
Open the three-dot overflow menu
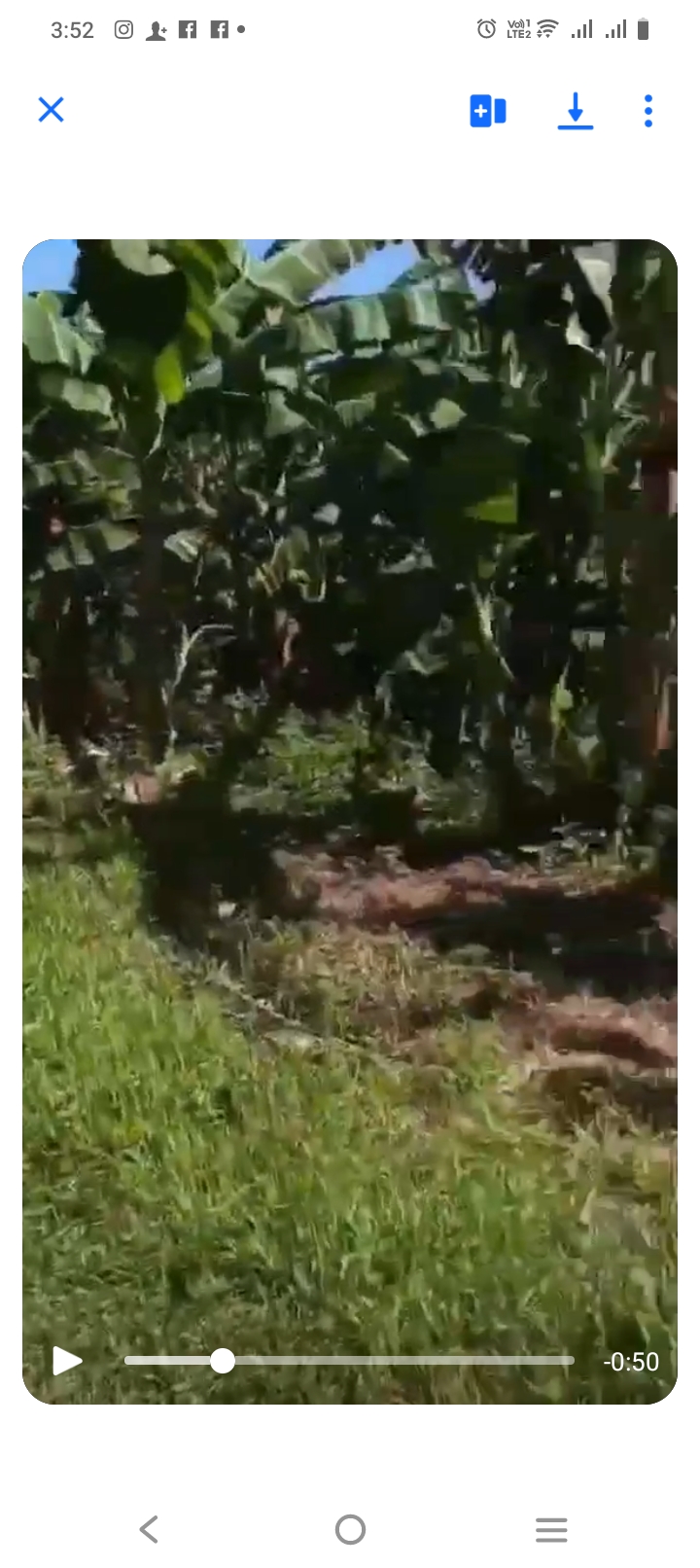pos(648,111)
